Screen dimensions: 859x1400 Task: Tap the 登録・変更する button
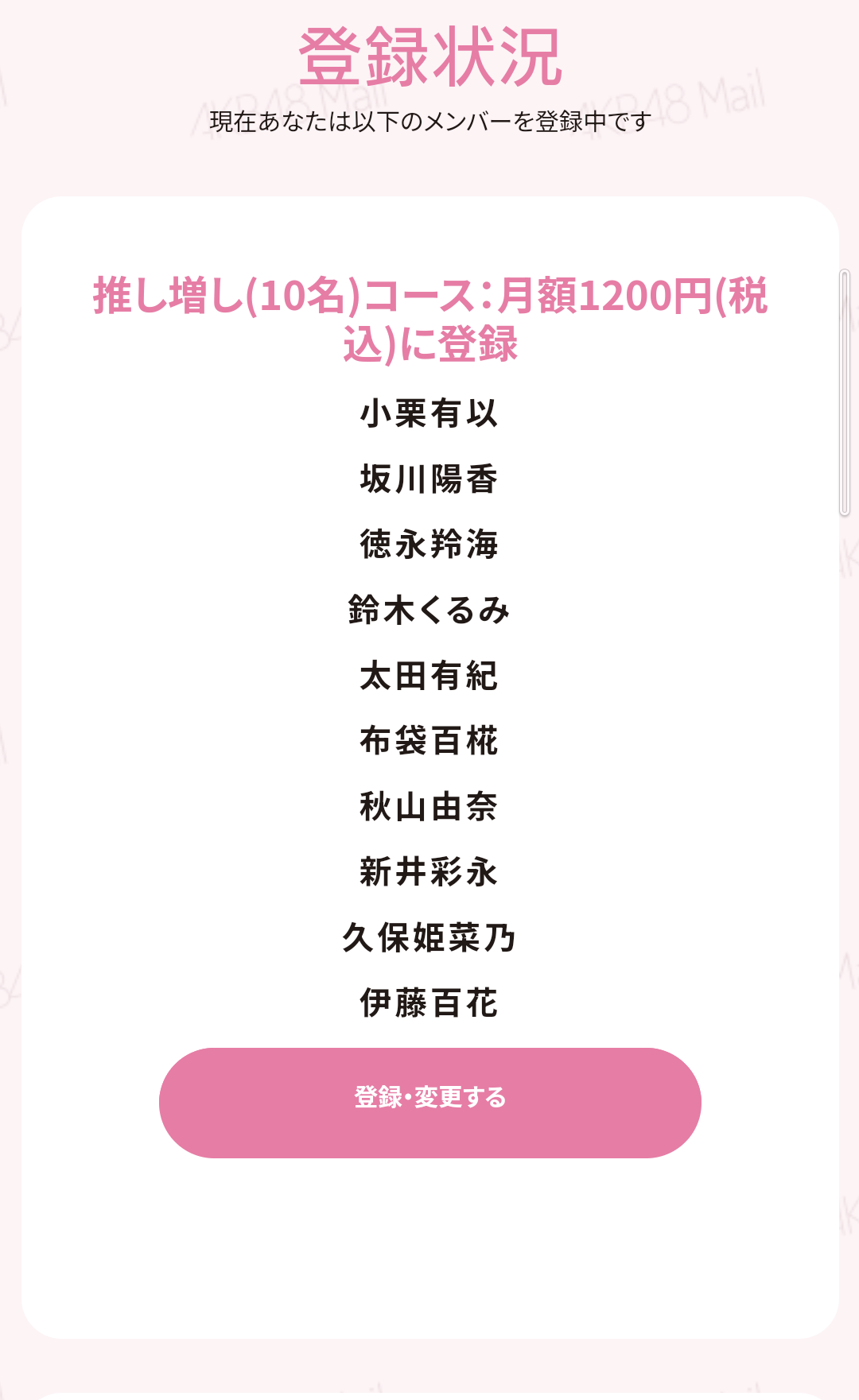(x=429, y=1102)
